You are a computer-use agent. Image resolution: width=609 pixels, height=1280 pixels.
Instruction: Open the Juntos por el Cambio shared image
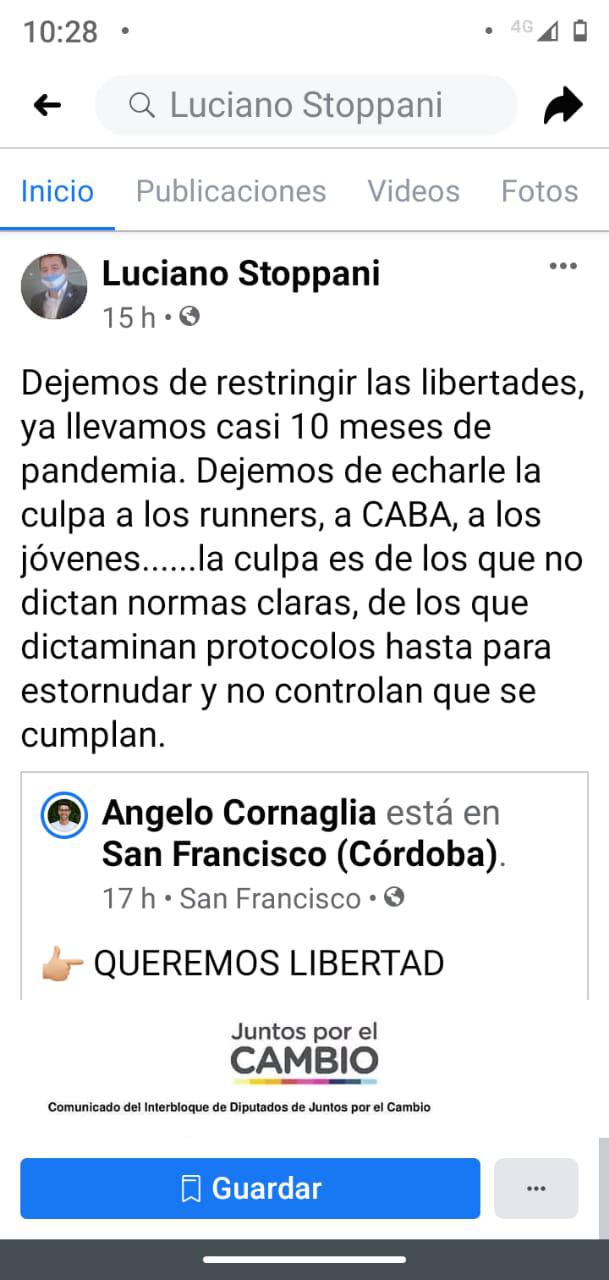point(304,1065)
